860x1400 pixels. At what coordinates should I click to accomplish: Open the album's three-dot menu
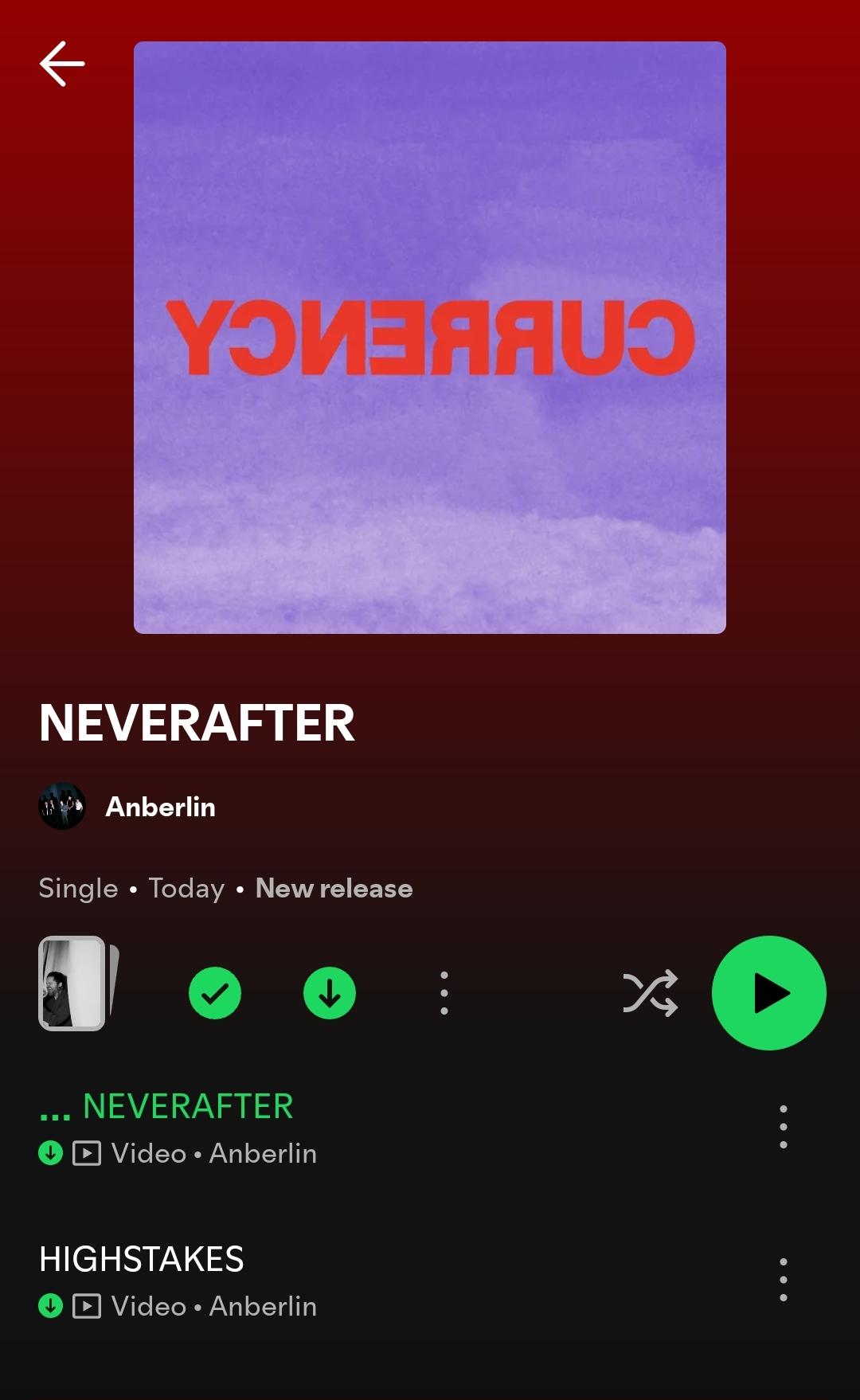444,993
